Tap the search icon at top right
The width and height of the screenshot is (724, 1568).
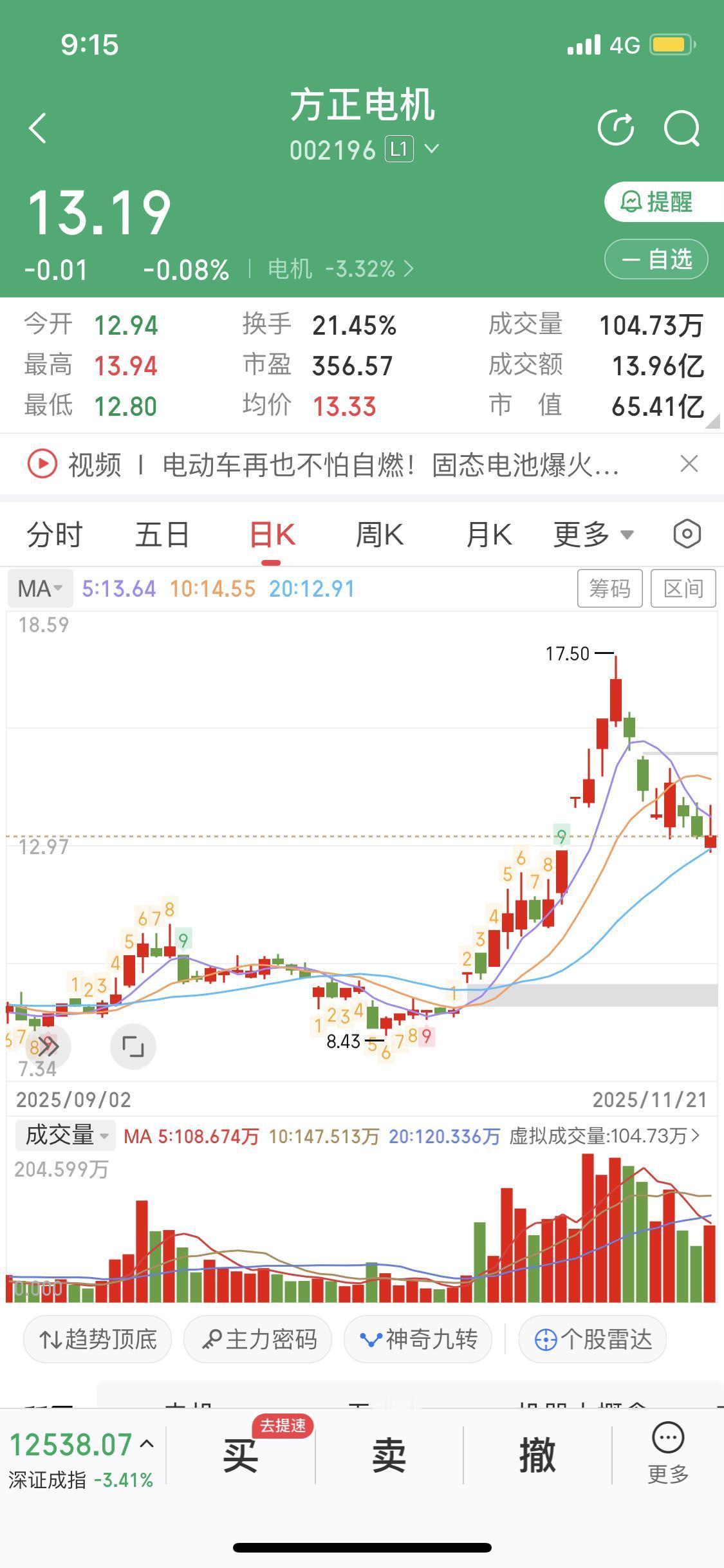[x=682, y=127]
